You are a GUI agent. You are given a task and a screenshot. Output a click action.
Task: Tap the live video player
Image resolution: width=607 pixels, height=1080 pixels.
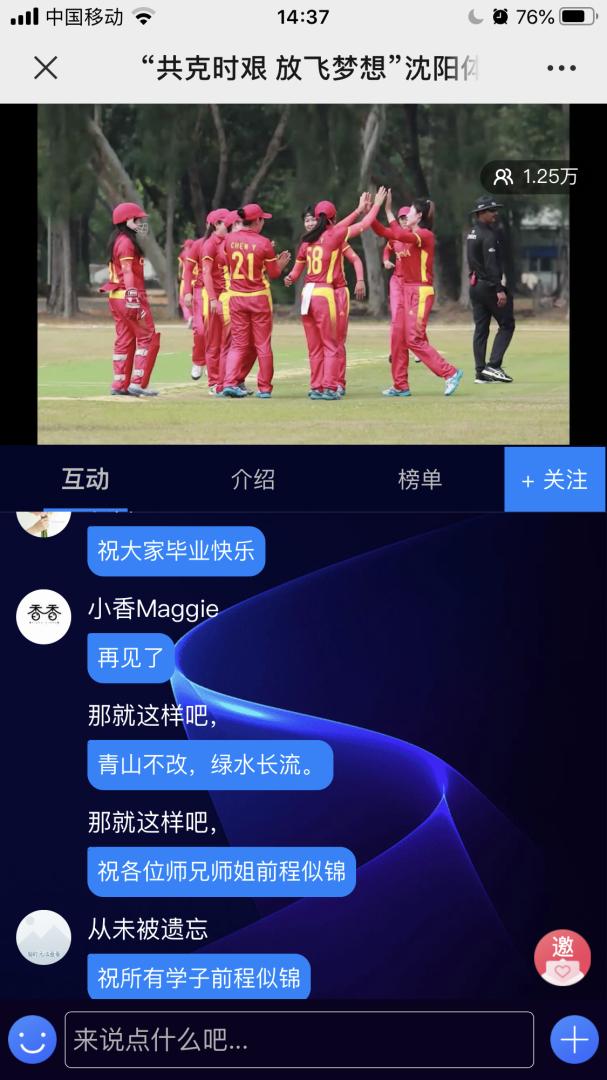click(303, 274)
